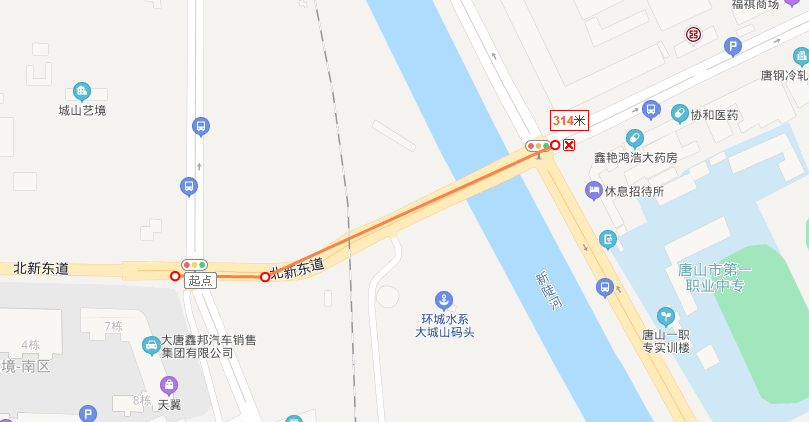
Task: Remove the 314米 distance measurement
Action: click(569, 145)
